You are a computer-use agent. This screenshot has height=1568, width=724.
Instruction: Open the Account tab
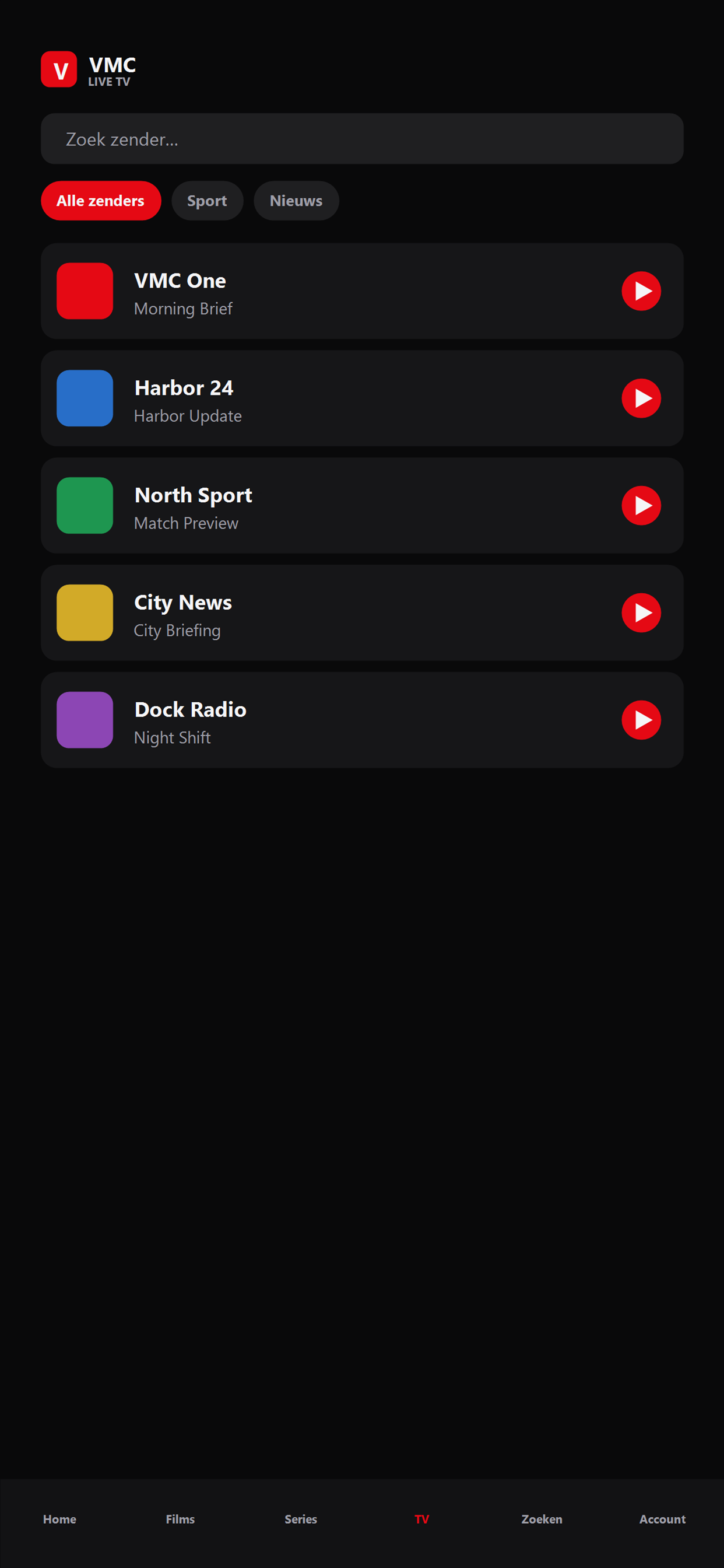point(662,1518)
